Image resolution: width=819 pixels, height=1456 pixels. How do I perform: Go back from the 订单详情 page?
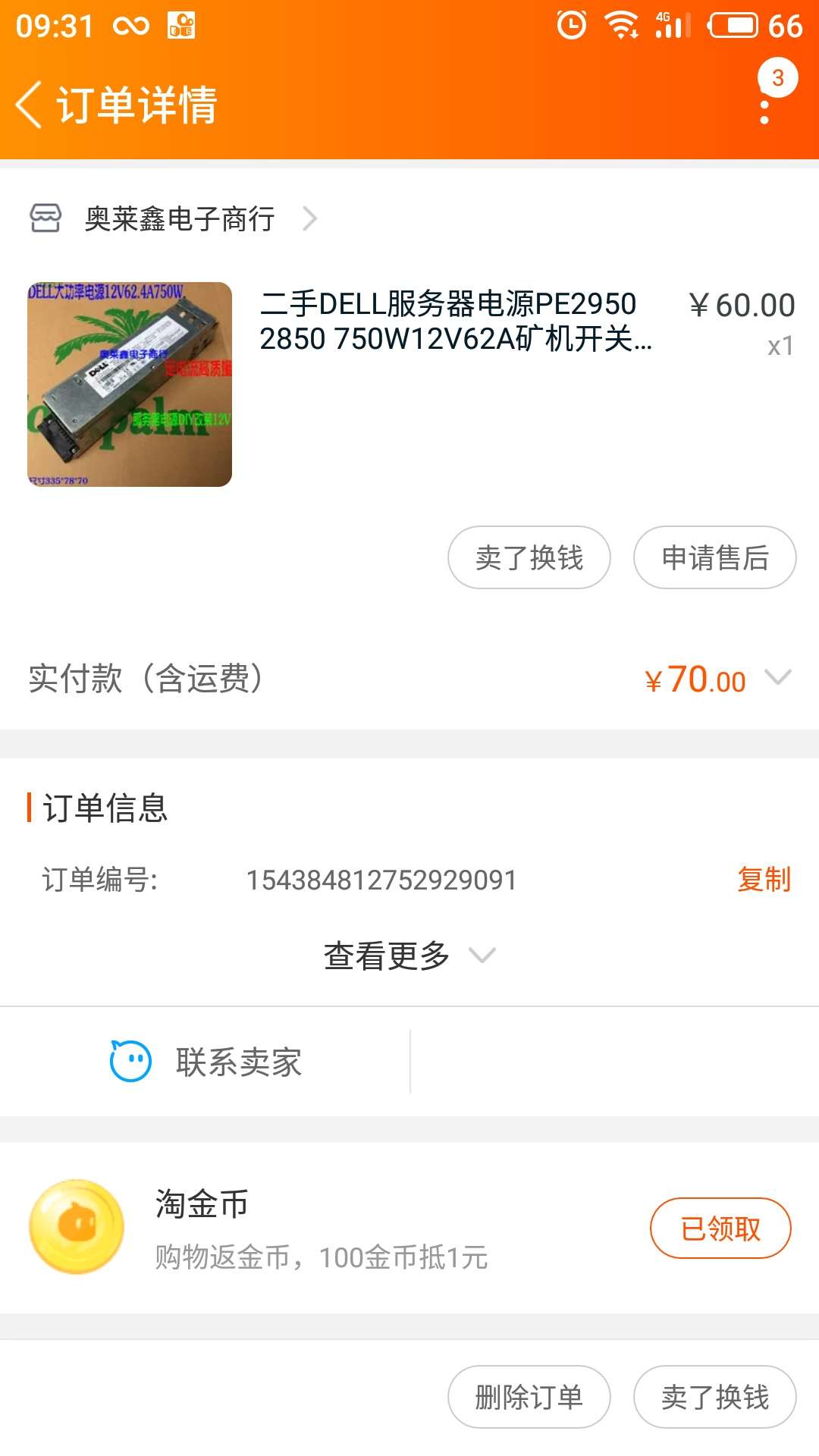[x=29, y=105]
